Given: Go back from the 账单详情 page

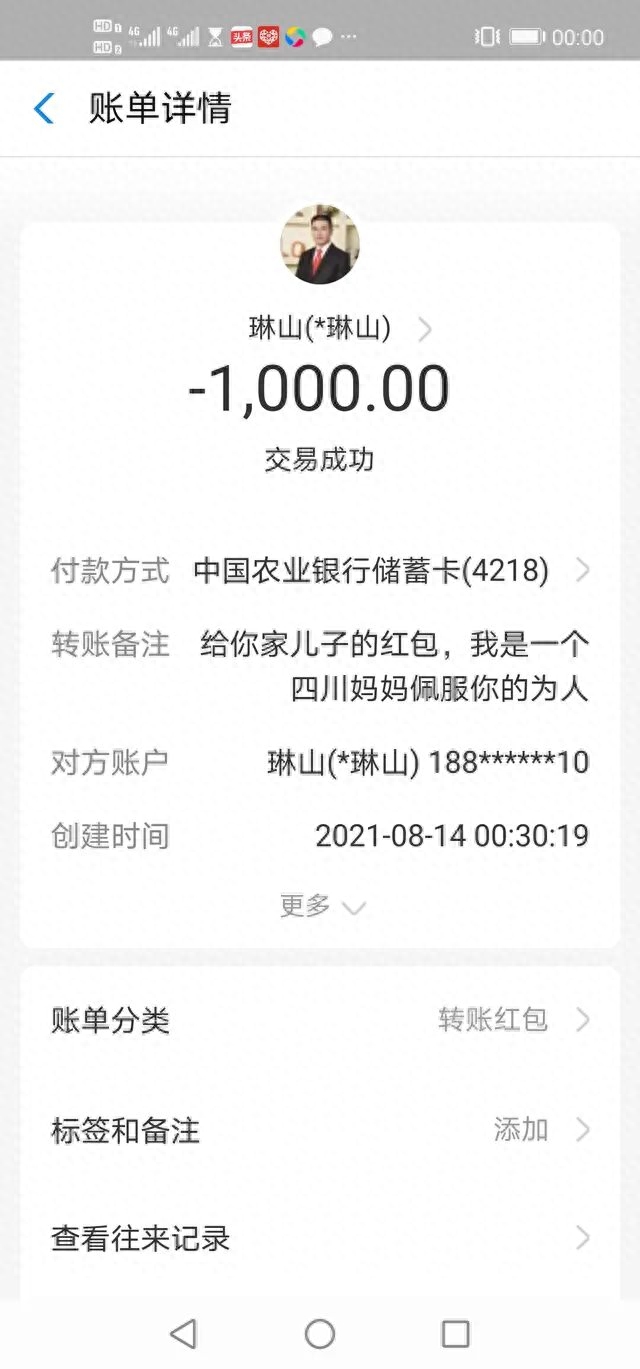Looking at the screenshot, I should point(44,108).
